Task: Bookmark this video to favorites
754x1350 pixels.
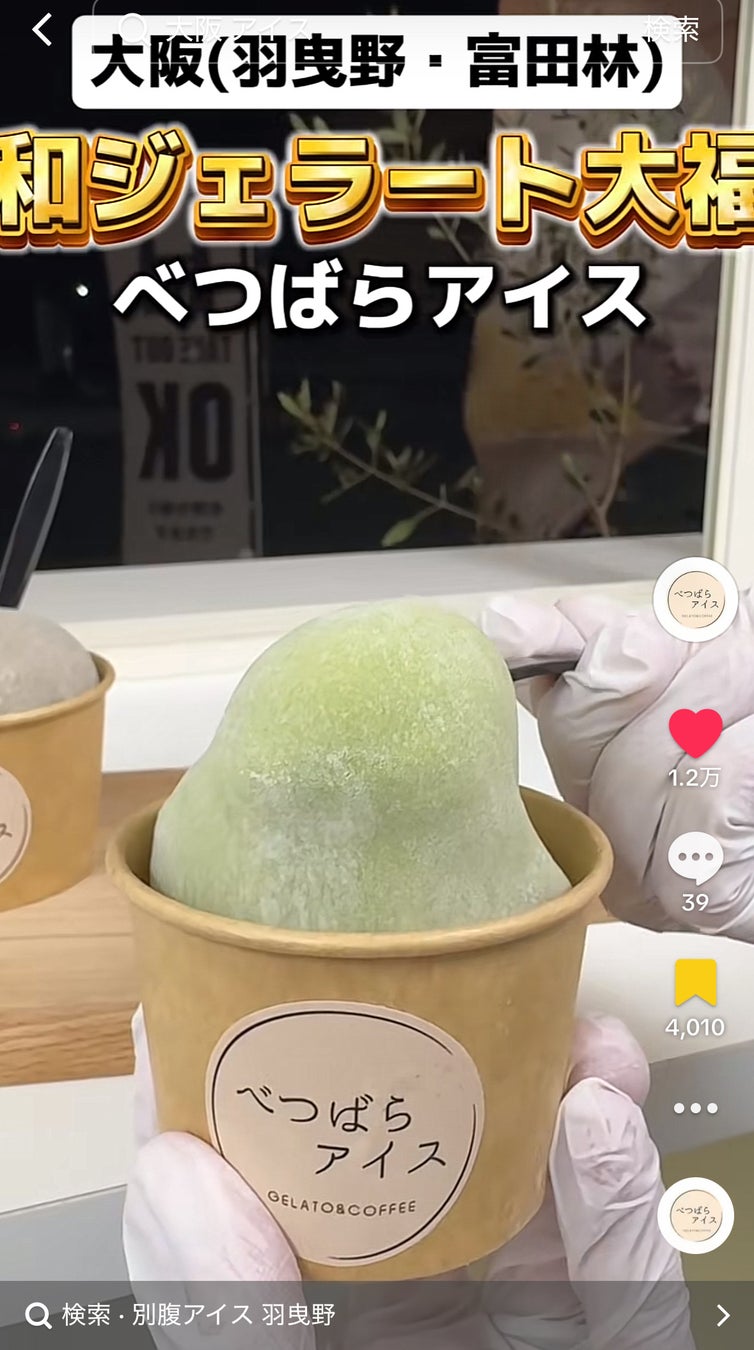Action: (695, 983)
